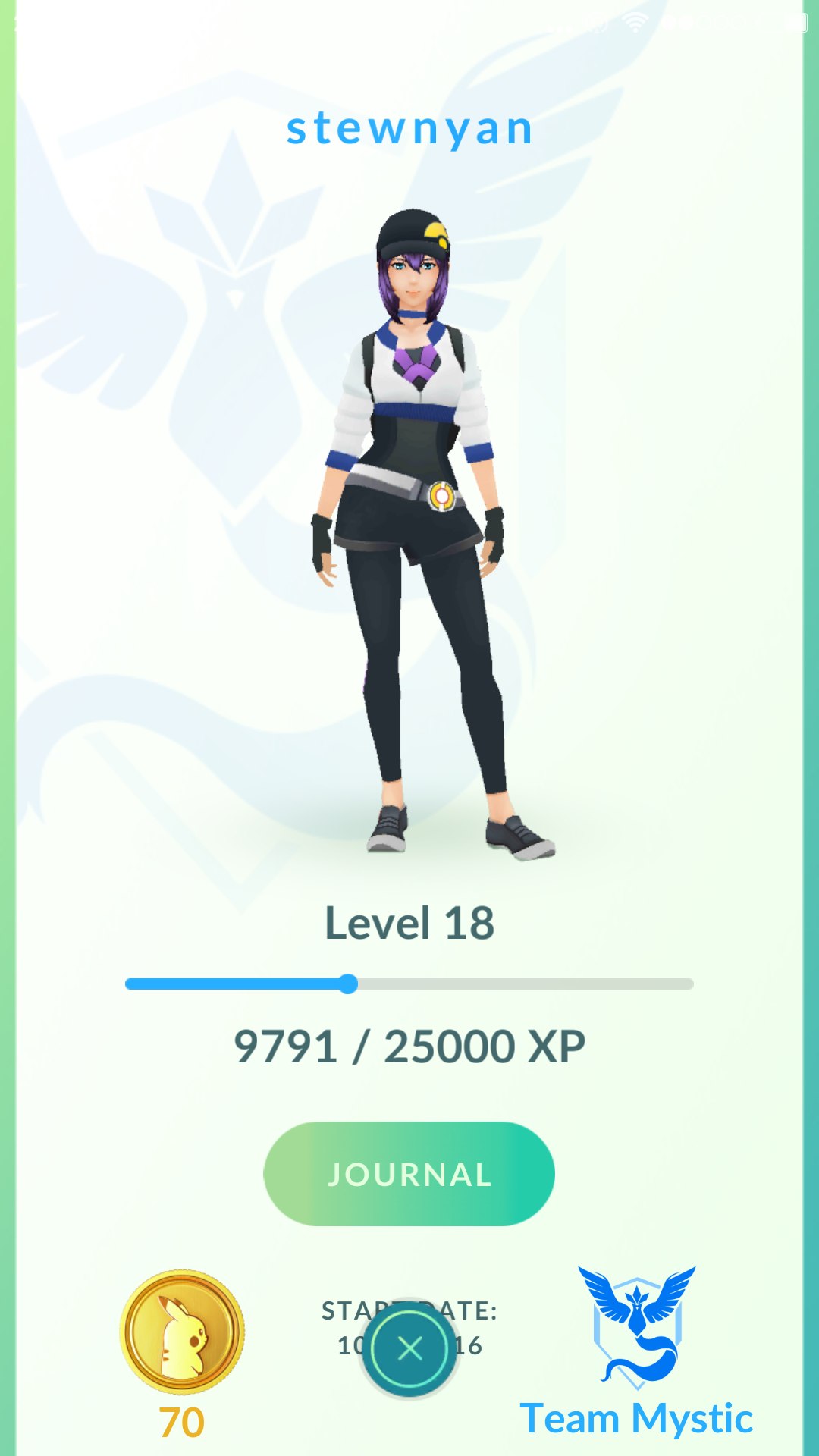Open the Journal
Screen dimensions: 819x1456
(x=409, y=1173)
